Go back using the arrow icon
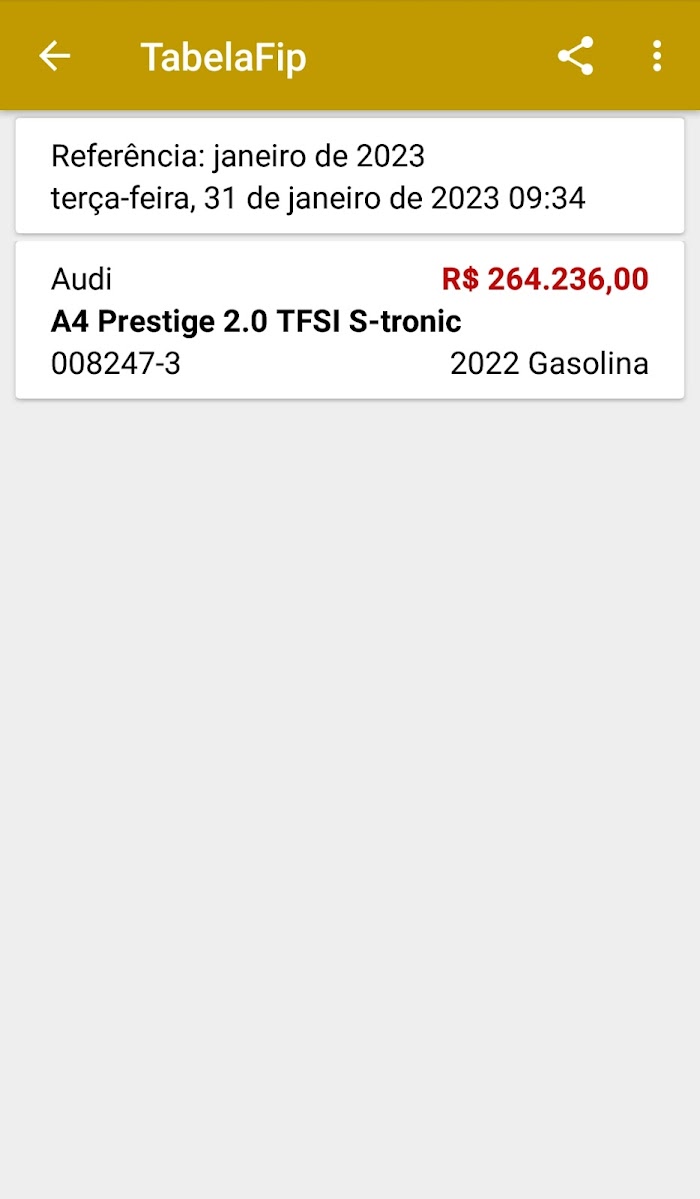 pyautogui.click(x=54, y=56)
